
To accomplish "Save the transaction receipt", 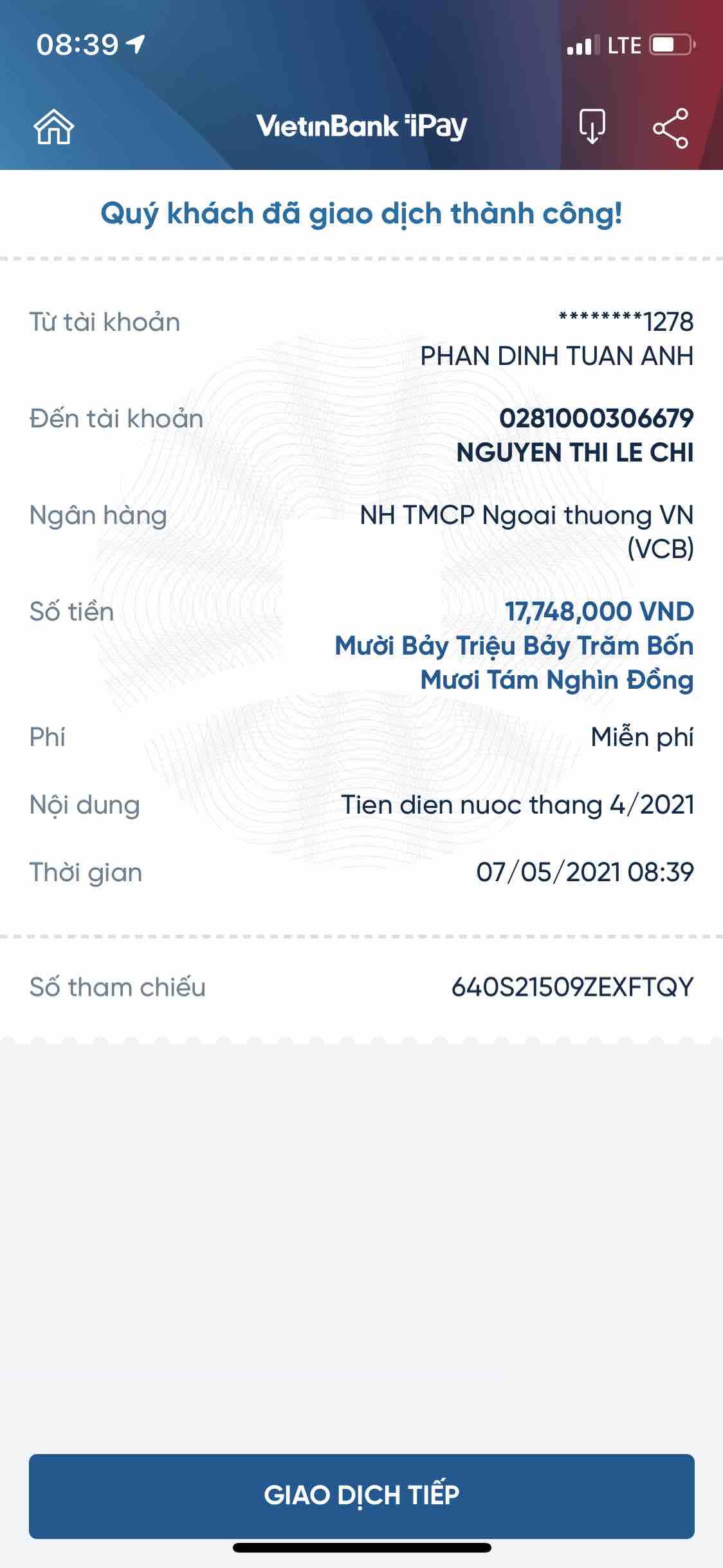I will click(592, 127).
